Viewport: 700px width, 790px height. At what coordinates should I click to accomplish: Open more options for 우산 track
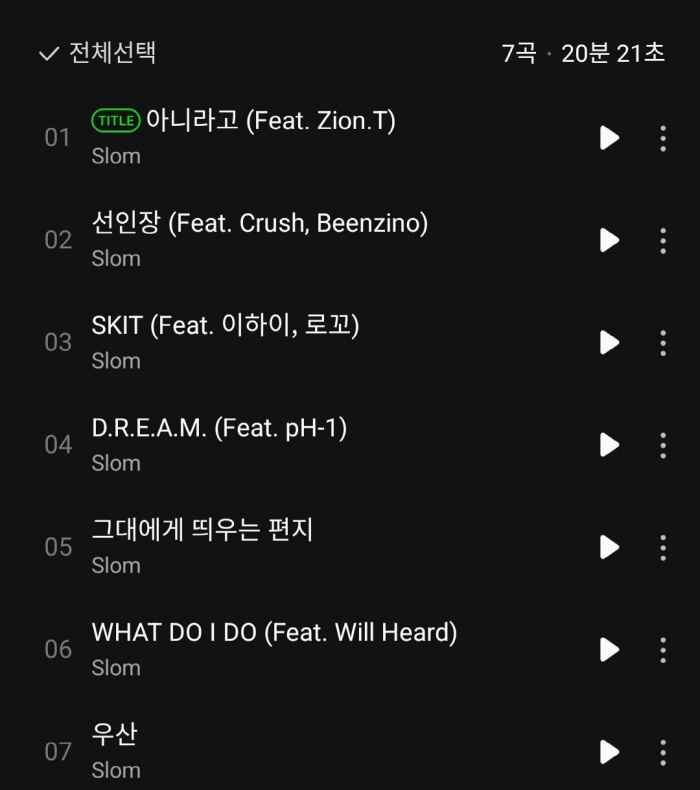coord(663,752)
